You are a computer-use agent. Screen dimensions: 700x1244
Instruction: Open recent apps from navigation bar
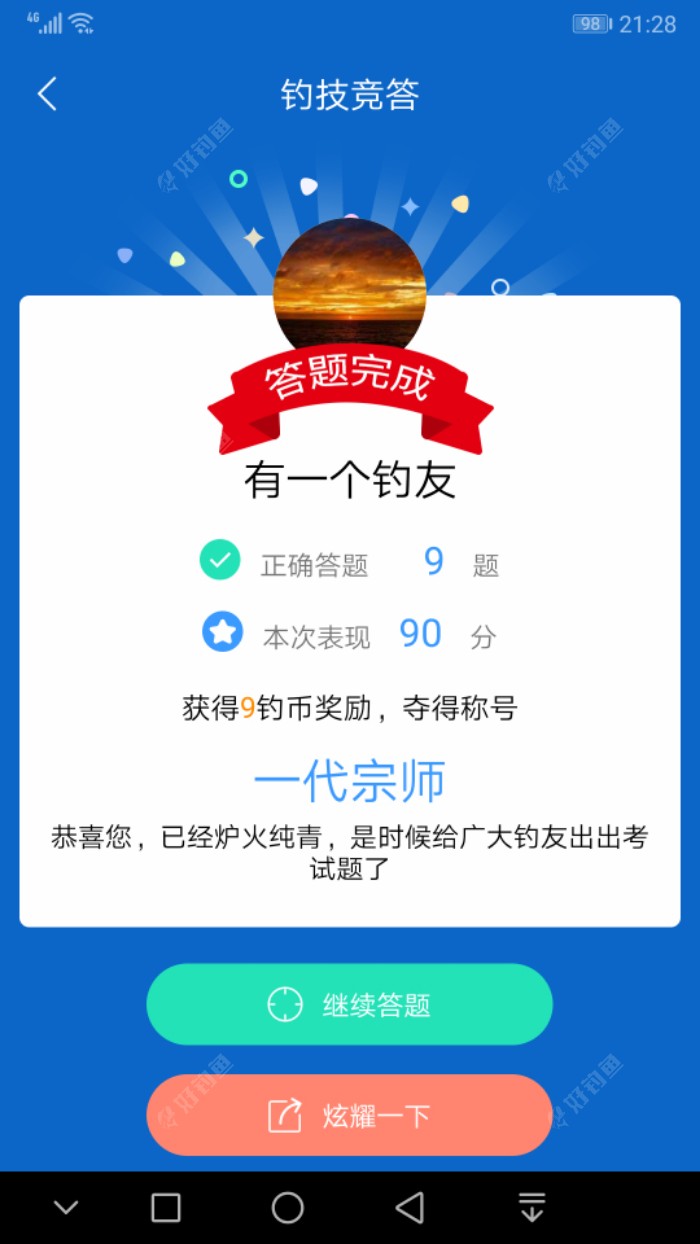pos(166,1207)
